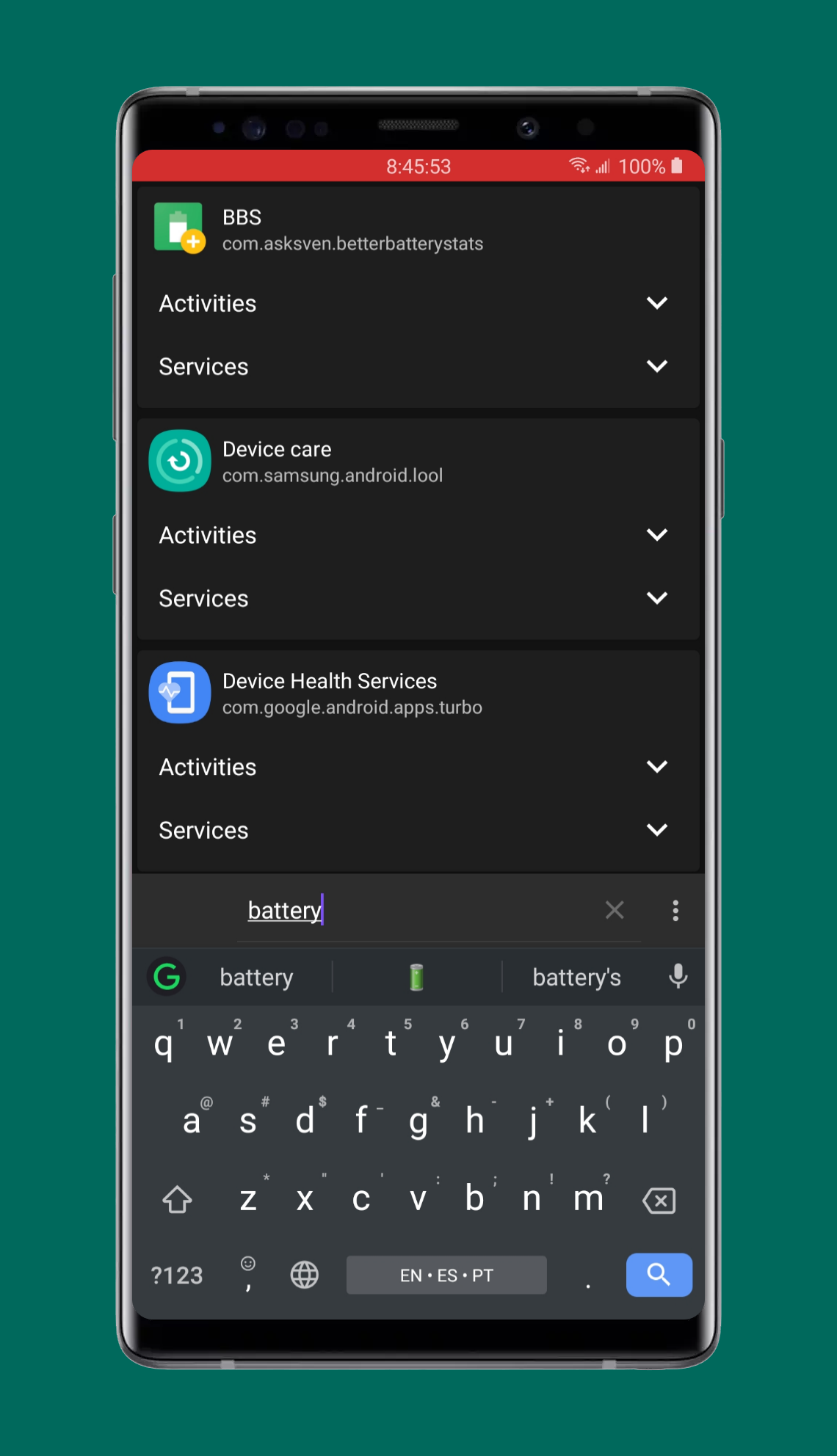Open the overflow menu beside search
This screenshot has width=837, height=1456.
click(675, 910)
